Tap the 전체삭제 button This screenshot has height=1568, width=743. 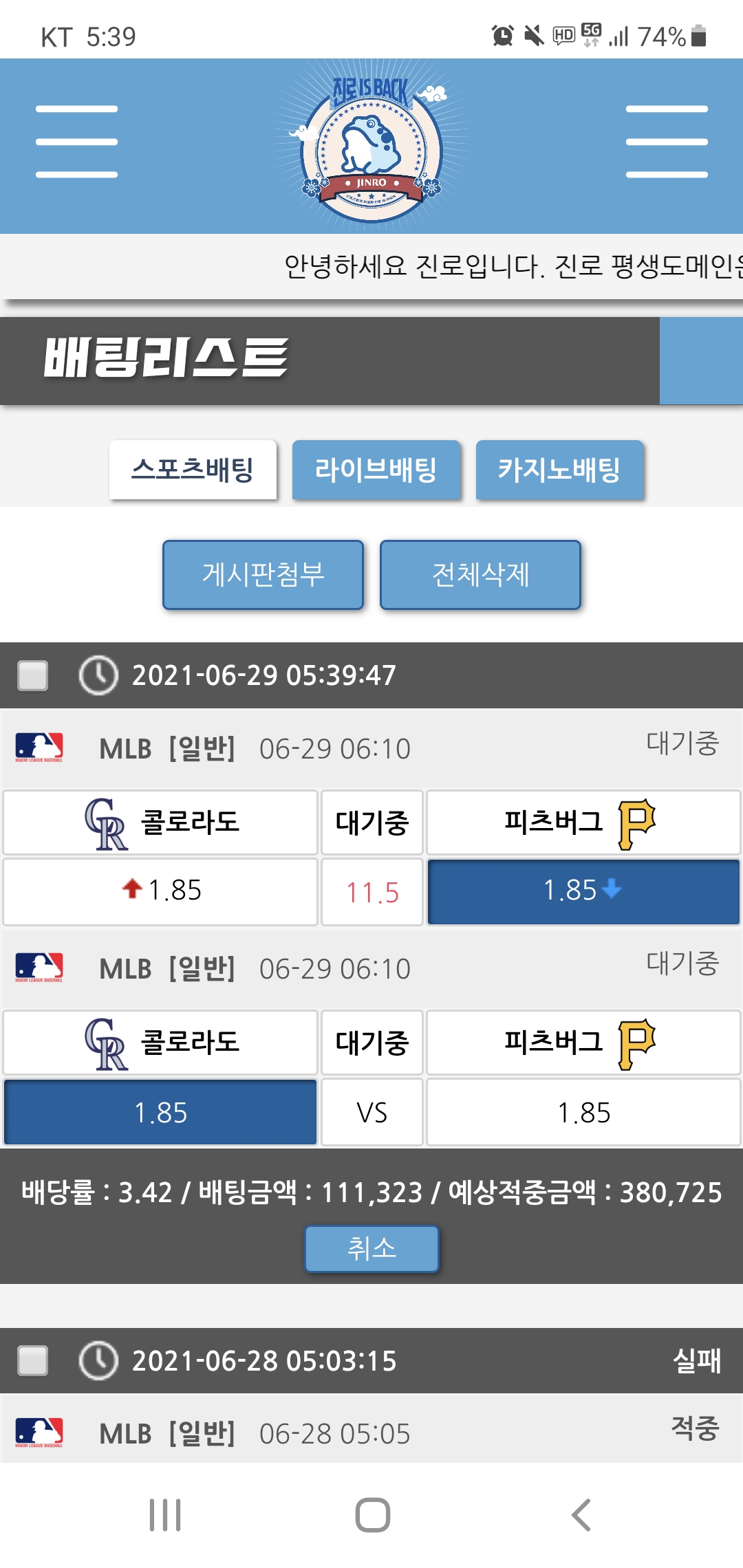(480, 575)
